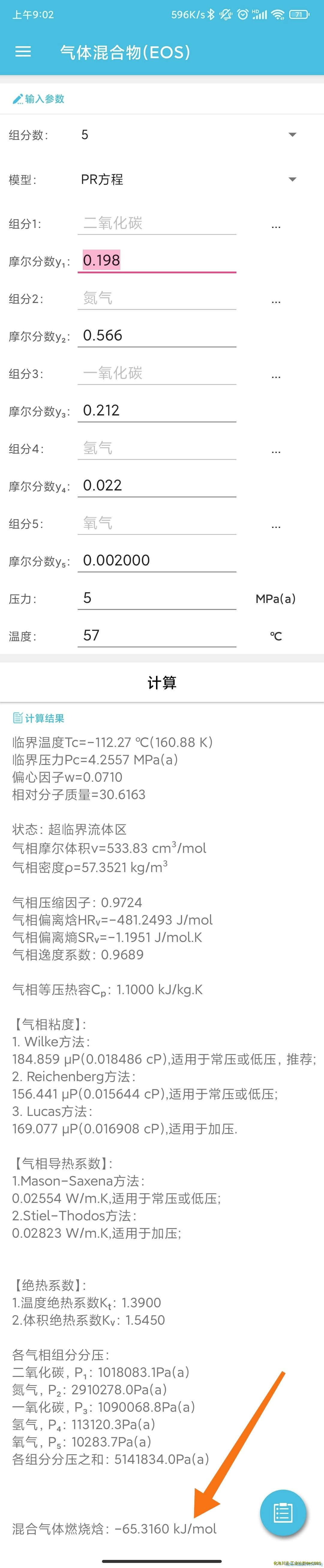Edit mole fraction y2 field 0.566
The image size is (324, 1568).
pyautogui.click(x=157, y=335)
